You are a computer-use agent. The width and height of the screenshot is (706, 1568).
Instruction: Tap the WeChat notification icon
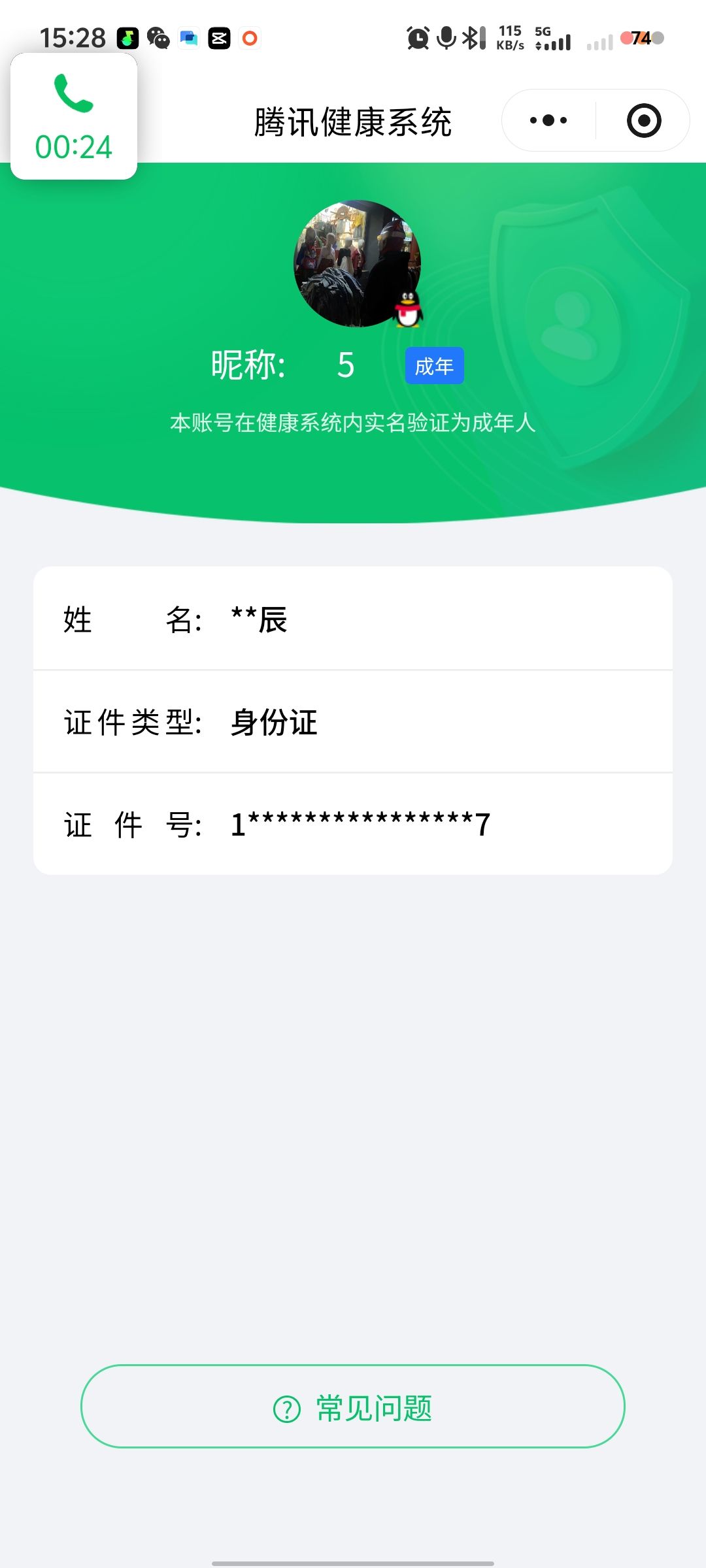[x=158, y=39]
